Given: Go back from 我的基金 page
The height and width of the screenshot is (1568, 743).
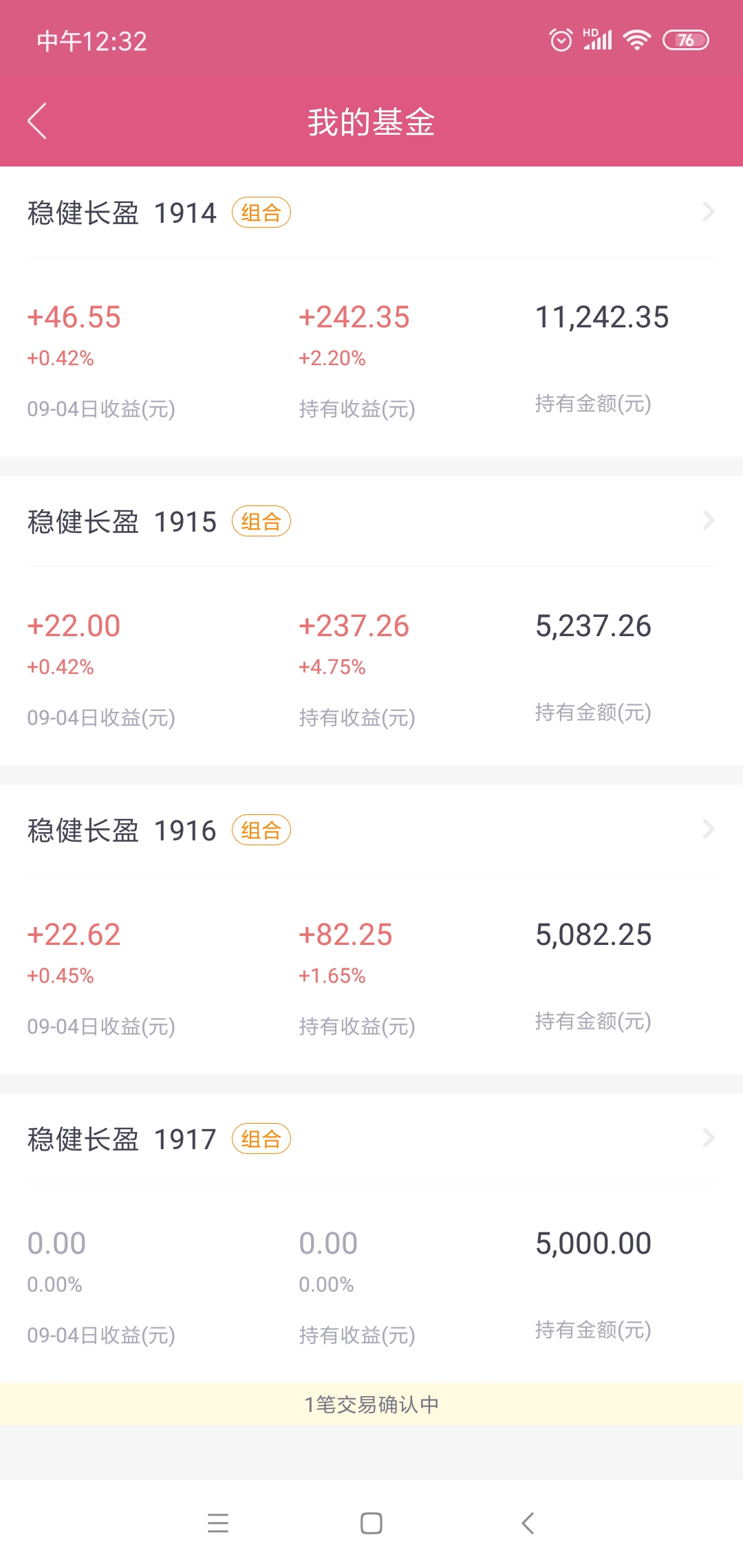Looking at the screenshot, I should coord(37,121).
